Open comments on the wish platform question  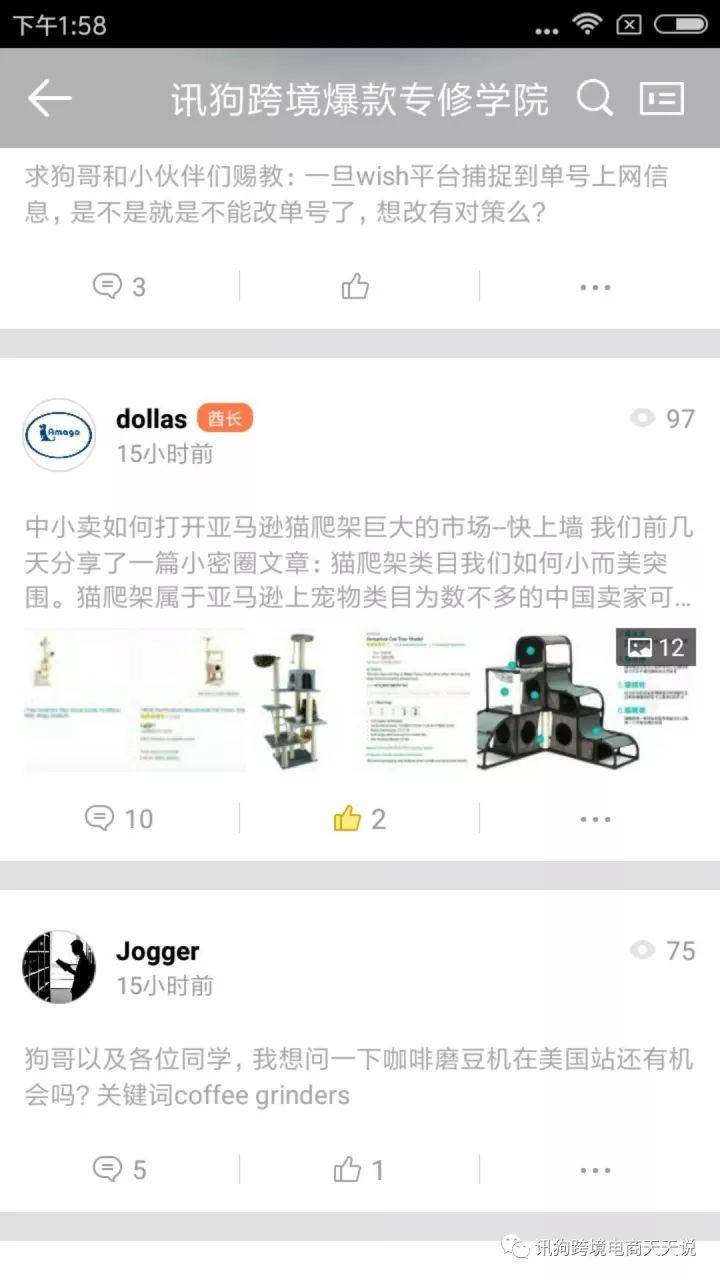tap(119, 287)
